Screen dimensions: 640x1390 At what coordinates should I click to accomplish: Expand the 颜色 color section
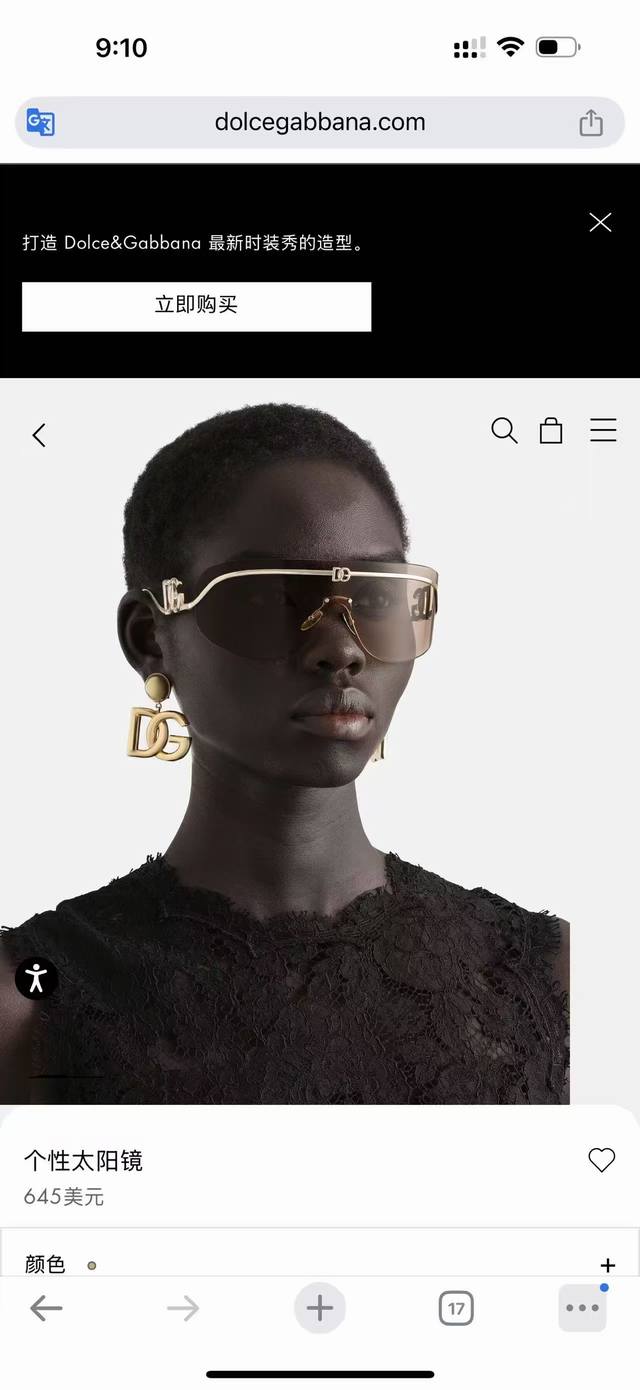point(607,1265)
